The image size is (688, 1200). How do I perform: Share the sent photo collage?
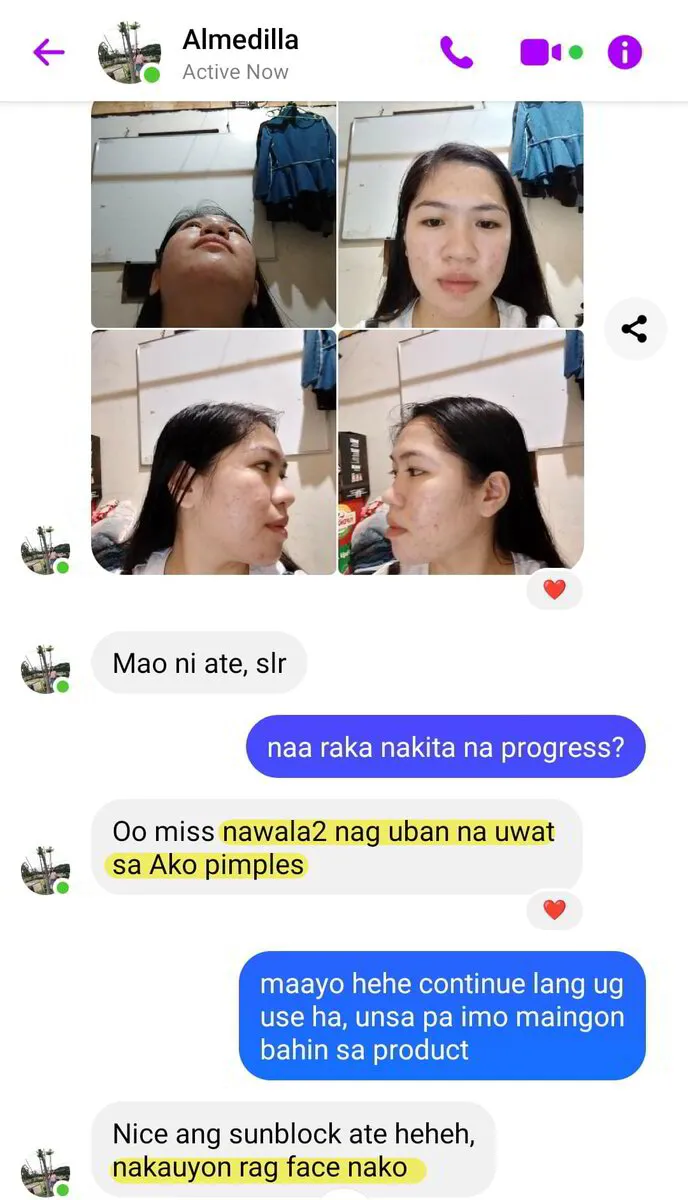[634, 329]
